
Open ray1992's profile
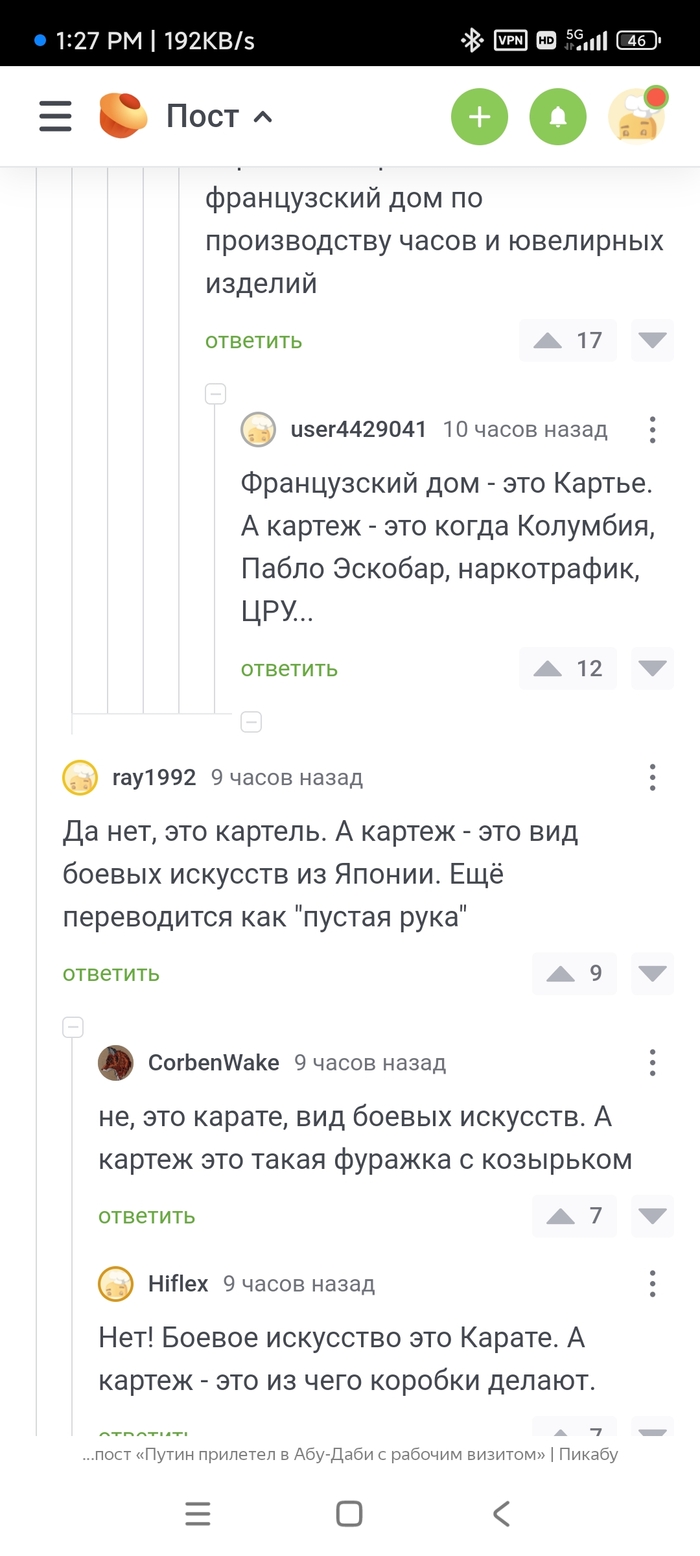pyautogui.click(x=154, y=777)
